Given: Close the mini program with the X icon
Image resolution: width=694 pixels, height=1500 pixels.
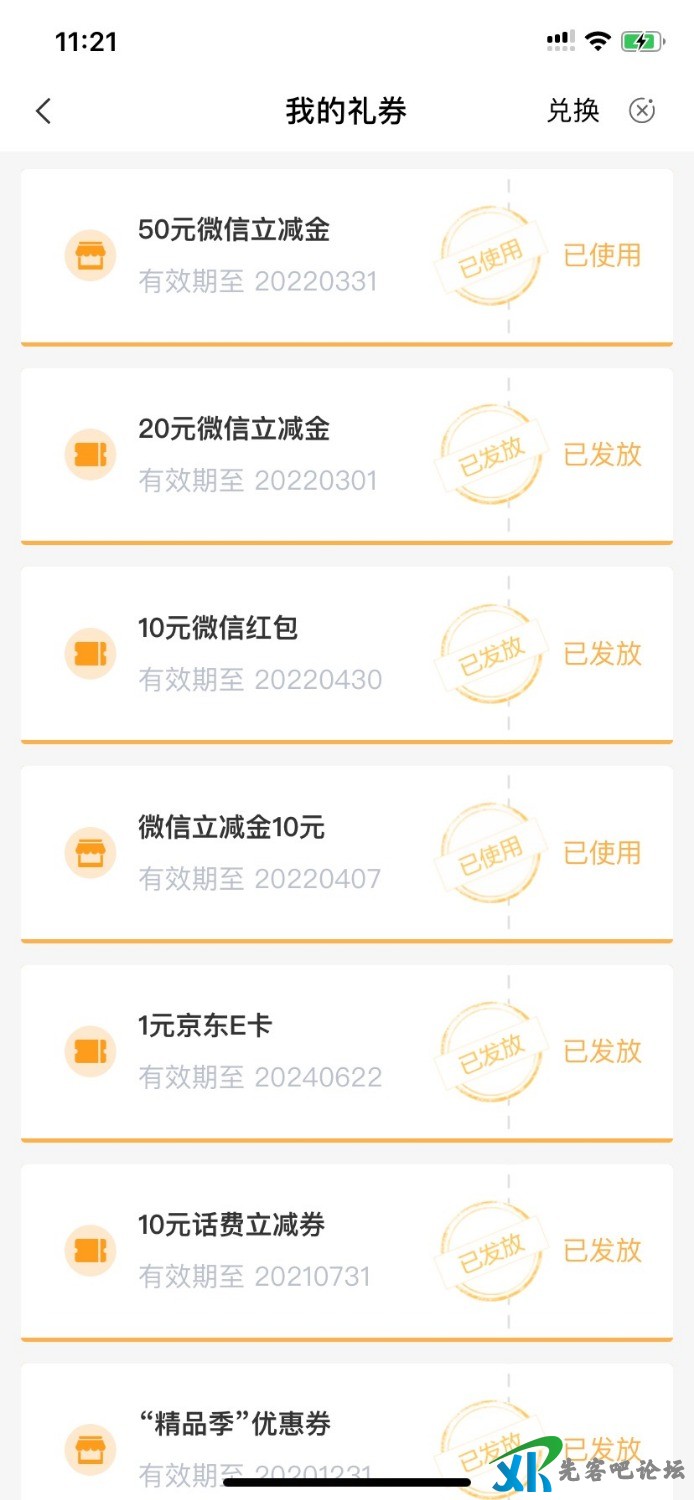Looking at the screenshot, I should pos(642,111).
